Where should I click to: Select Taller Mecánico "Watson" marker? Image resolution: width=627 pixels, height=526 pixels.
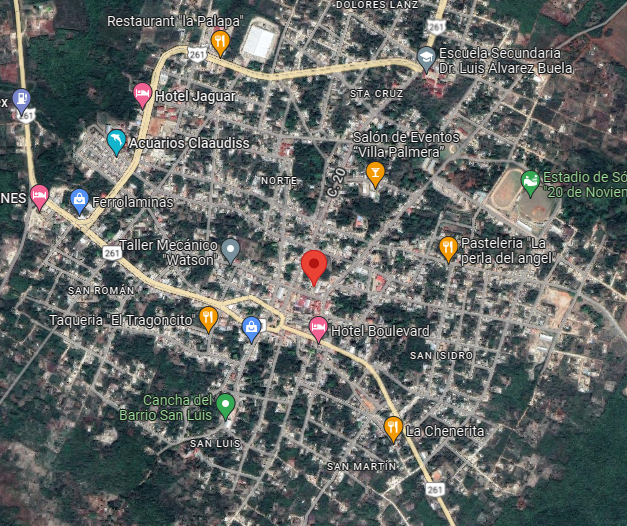(x=231, y=249)
